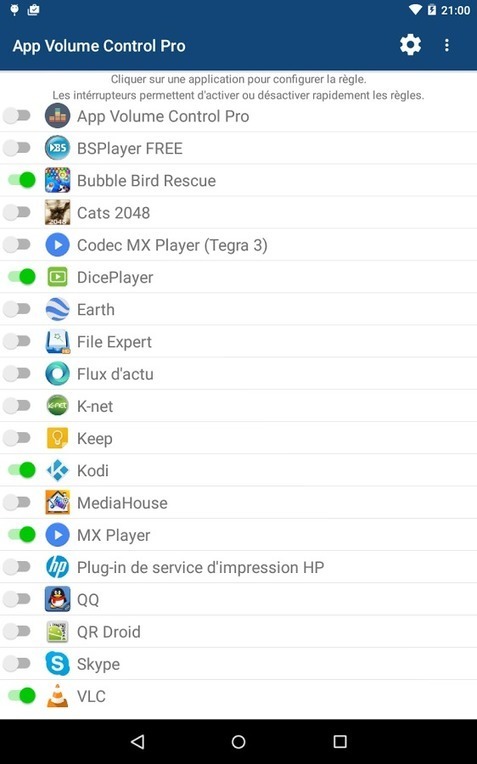Open the File Expert row

coord(238,341)
